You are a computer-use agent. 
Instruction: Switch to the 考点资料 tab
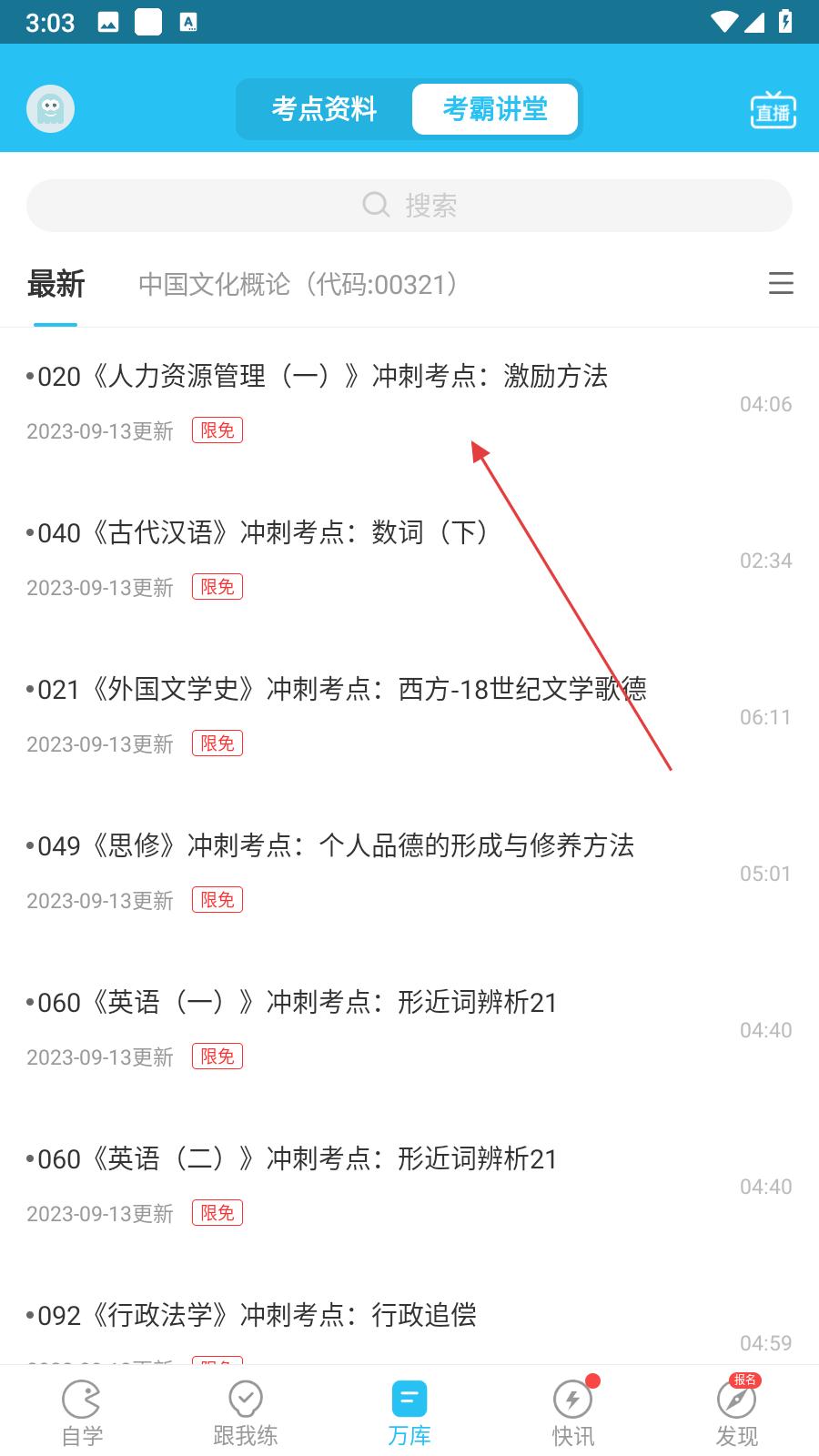pos(324,109)
